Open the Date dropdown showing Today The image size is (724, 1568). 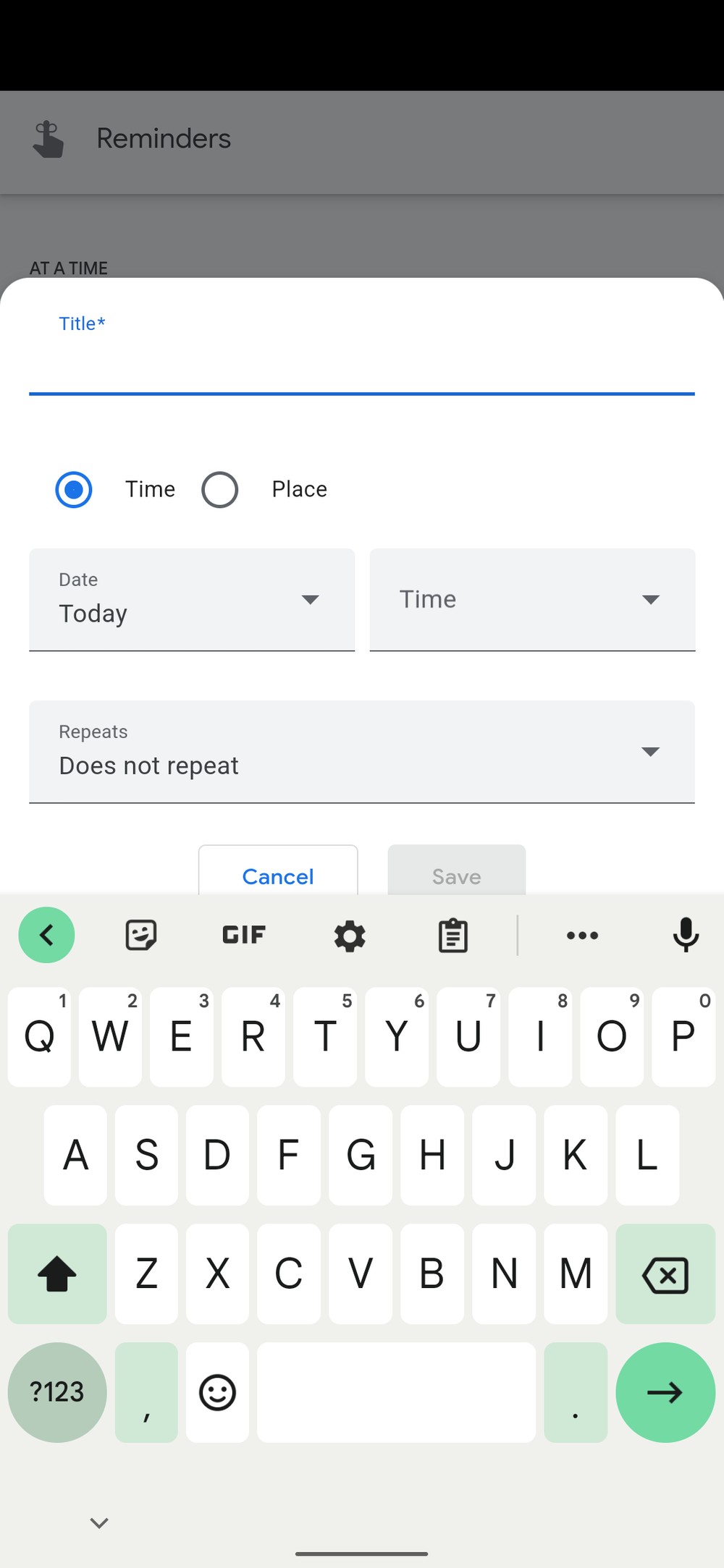192,600
